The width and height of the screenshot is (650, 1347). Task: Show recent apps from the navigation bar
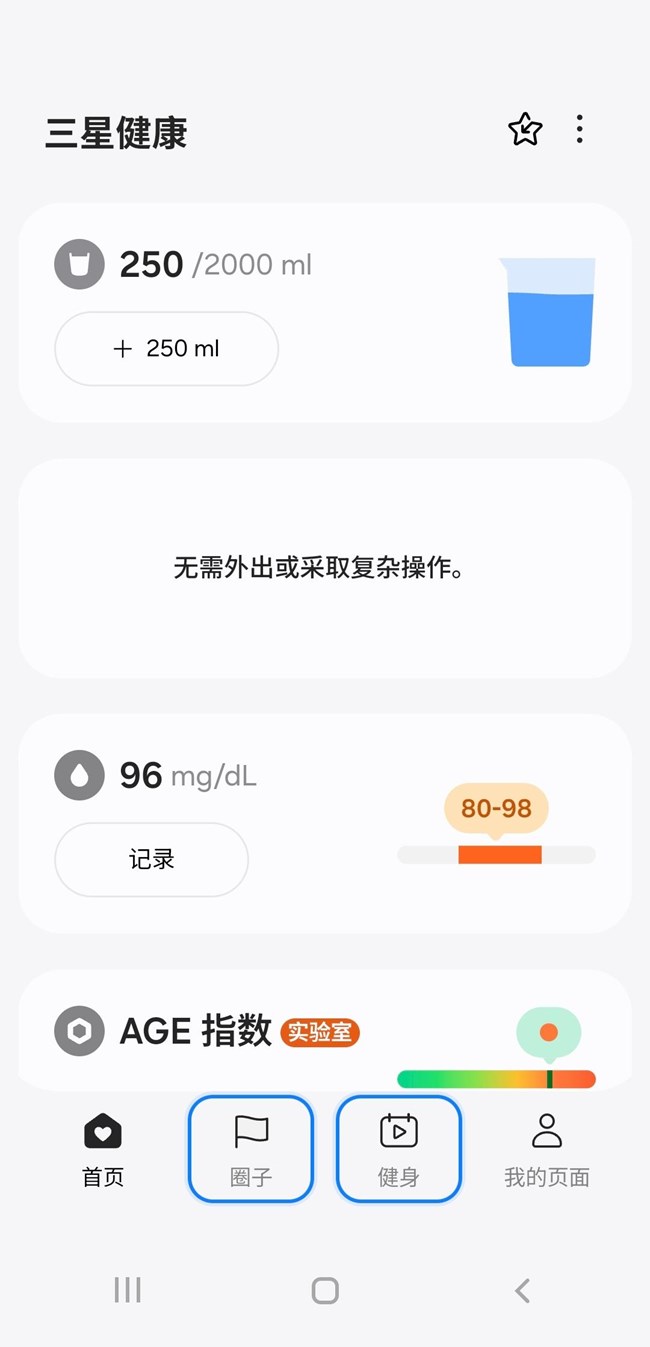[x=127, y=1291]
